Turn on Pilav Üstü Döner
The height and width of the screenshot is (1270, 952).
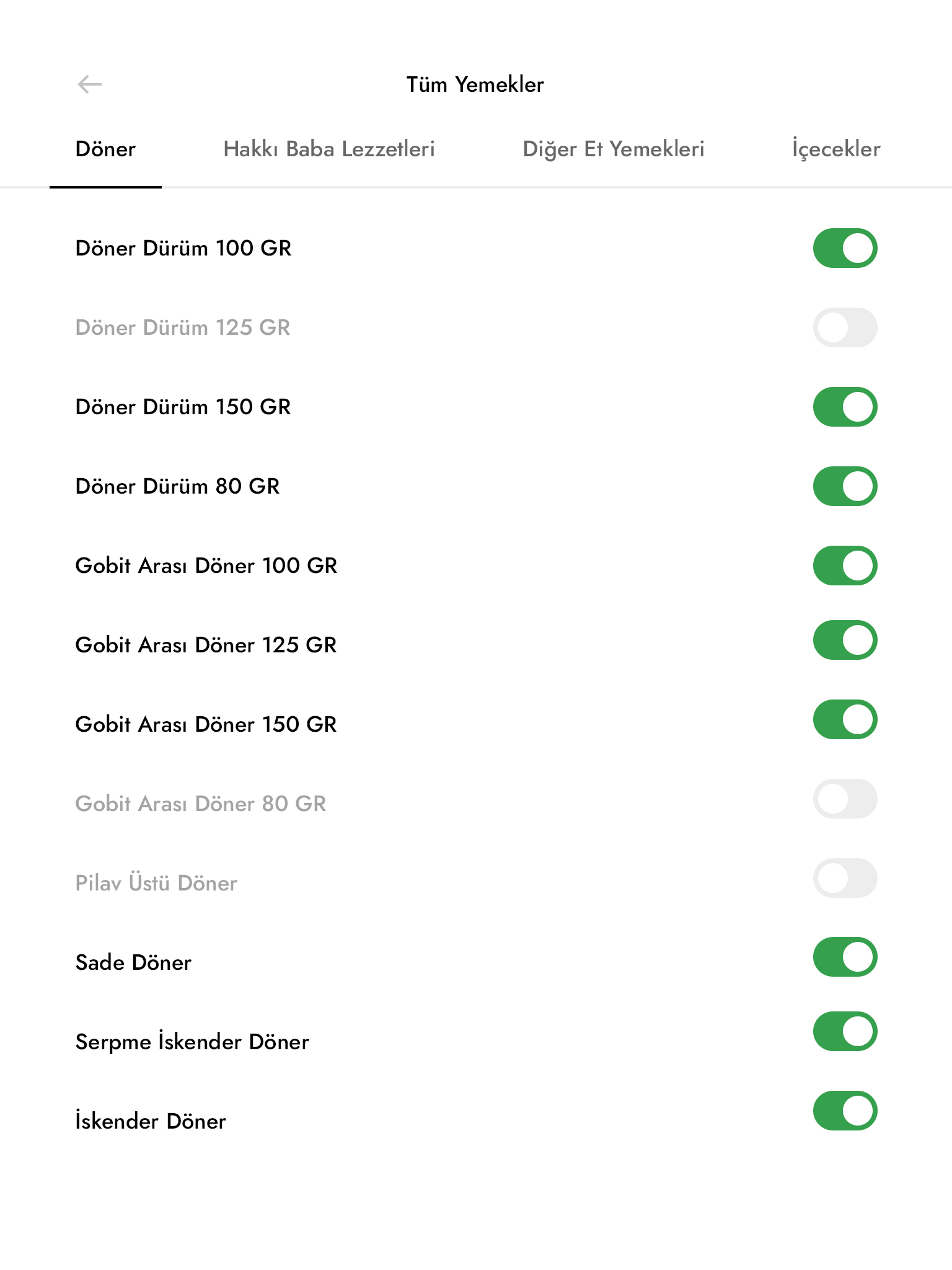845,878
